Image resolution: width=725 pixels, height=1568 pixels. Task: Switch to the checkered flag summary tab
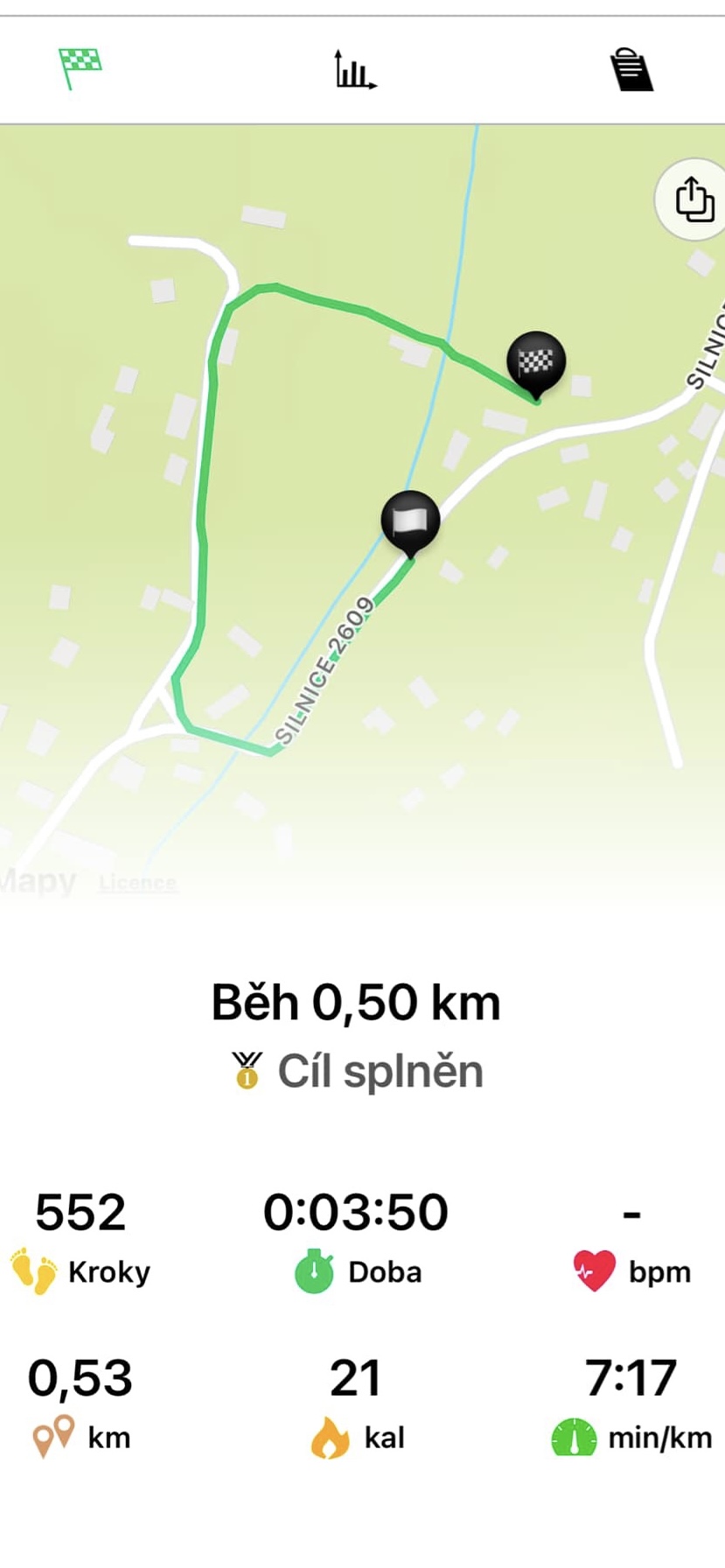(80, 68)
